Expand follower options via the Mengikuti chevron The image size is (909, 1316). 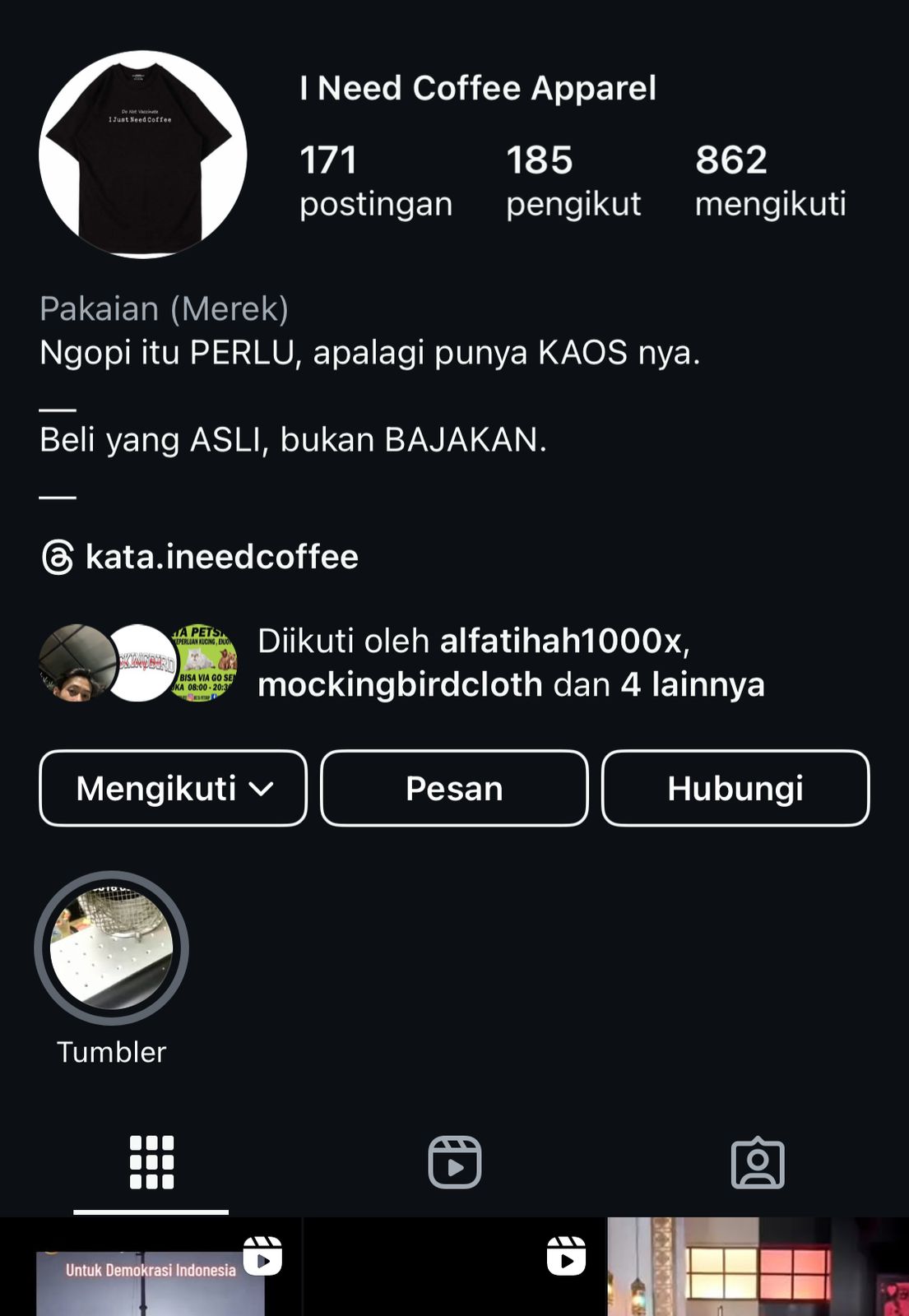click(262, 788)
